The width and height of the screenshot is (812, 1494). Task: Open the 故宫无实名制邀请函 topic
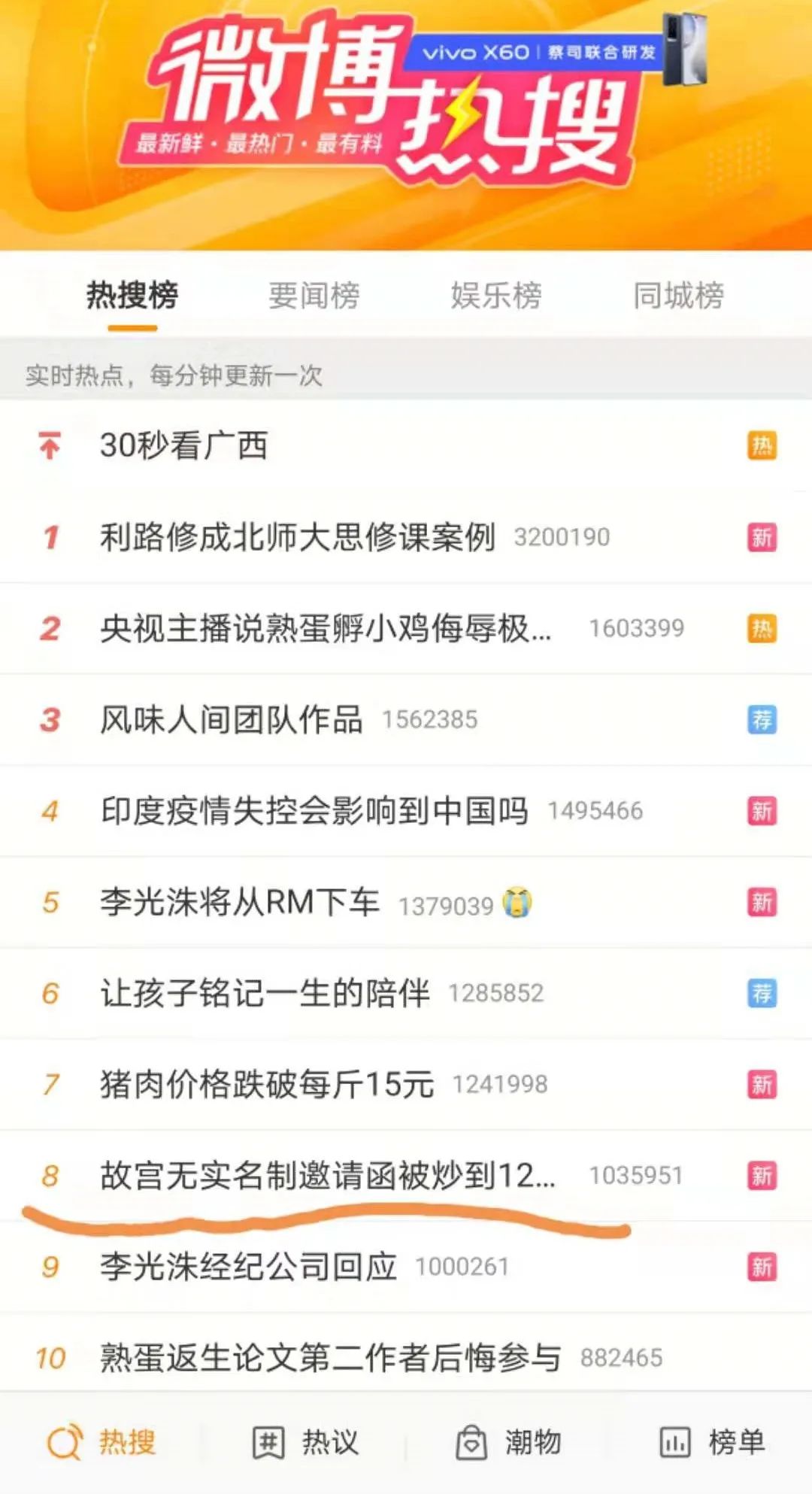click(328, 1175)
